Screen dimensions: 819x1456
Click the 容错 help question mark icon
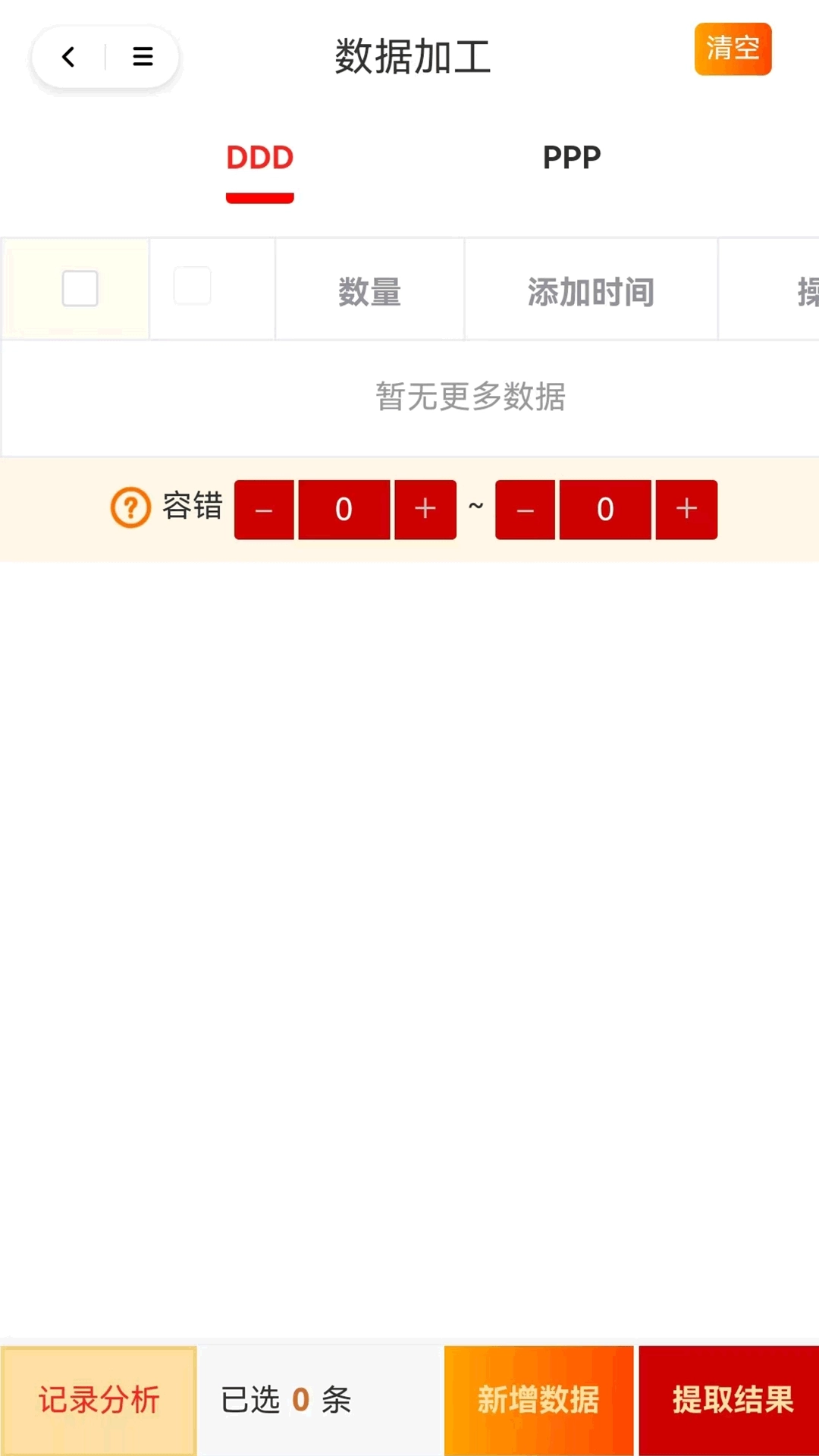130,509
